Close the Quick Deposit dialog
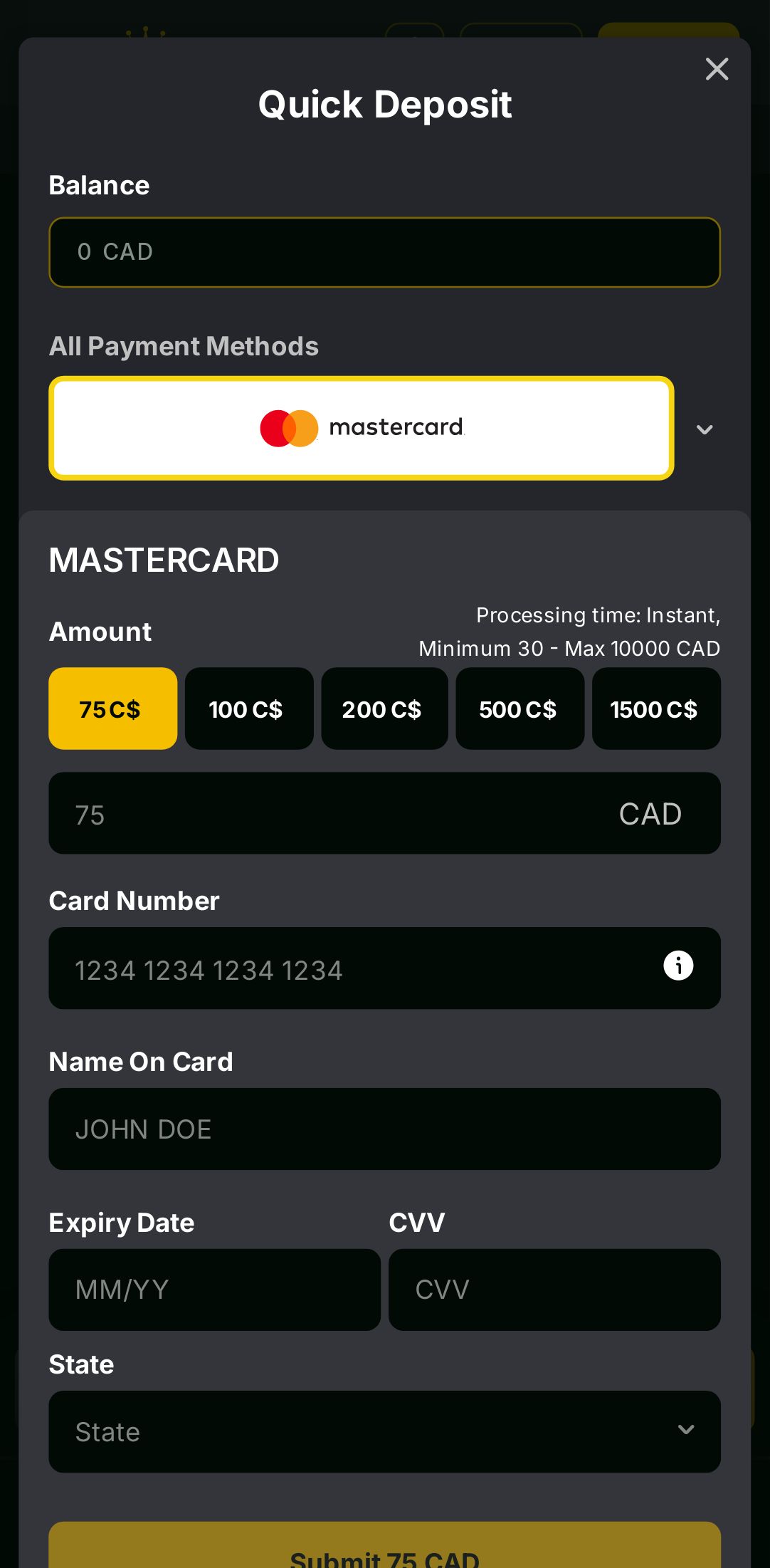The width and height of the screenshot is (770, 1568). pyautogui.click(x=717, y=69)
